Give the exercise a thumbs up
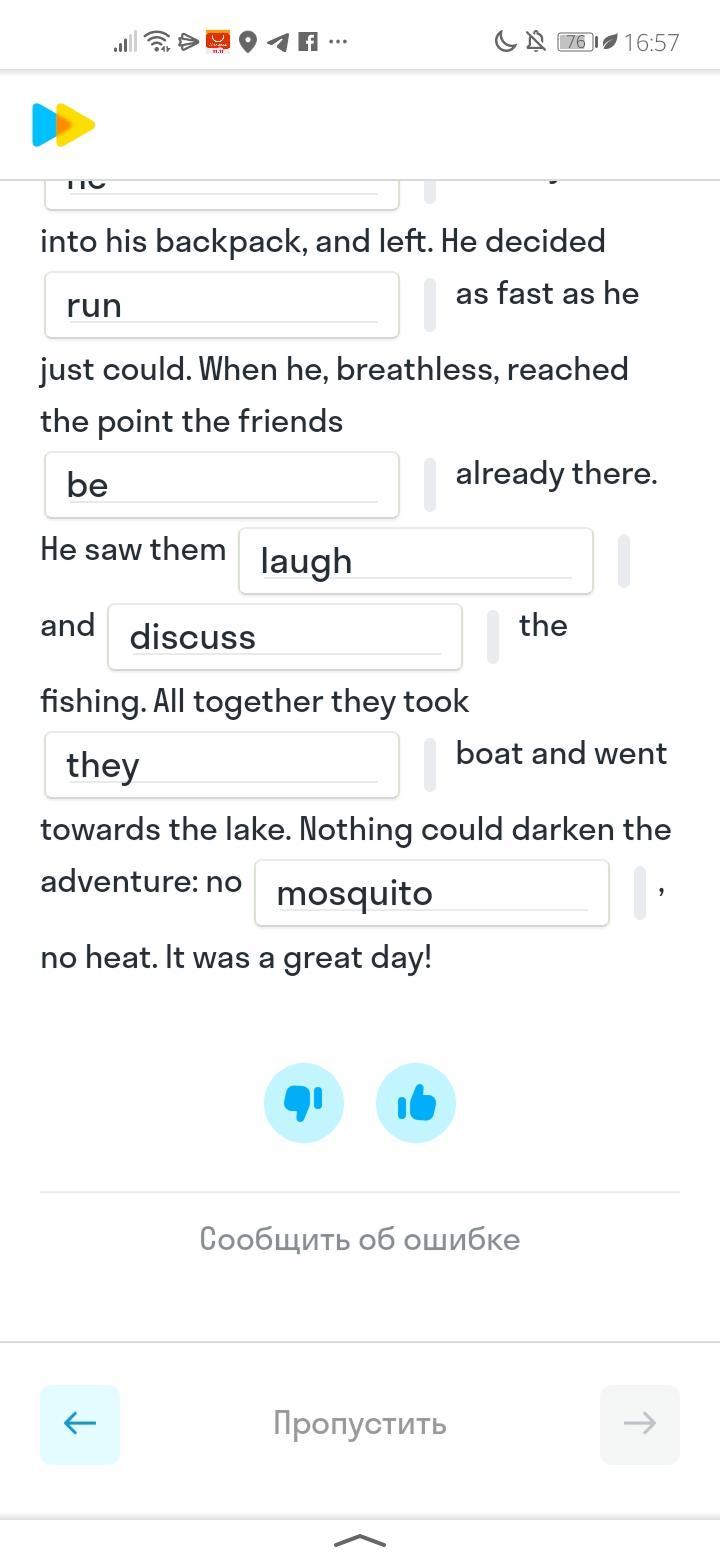The image size is (720, 1560). coord(416,1103)
